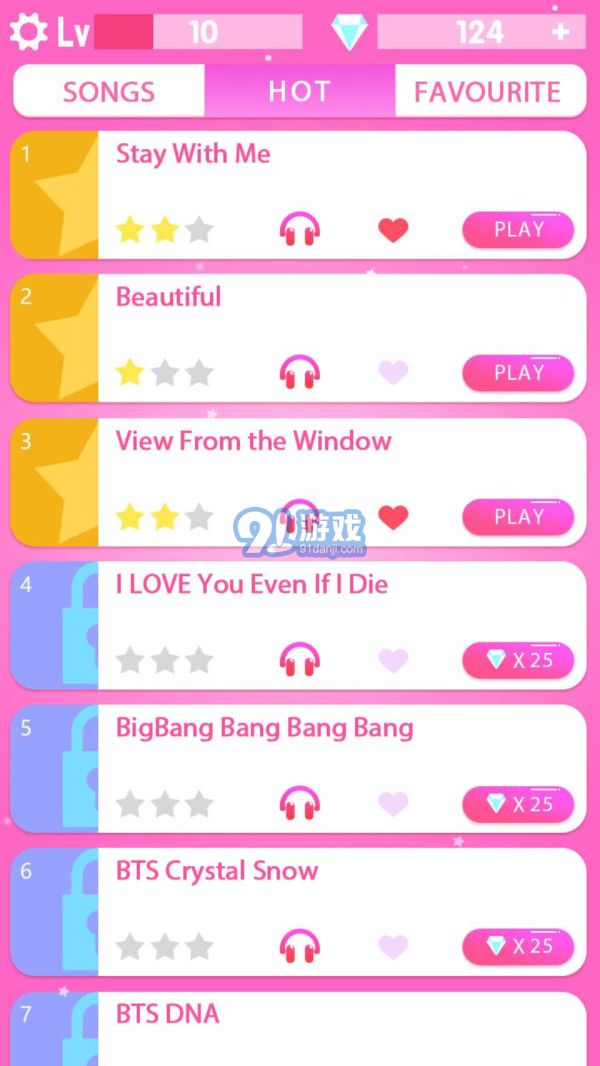Preview Stay With Me with headphones icon
The image size is (600, 1066).
299,230
